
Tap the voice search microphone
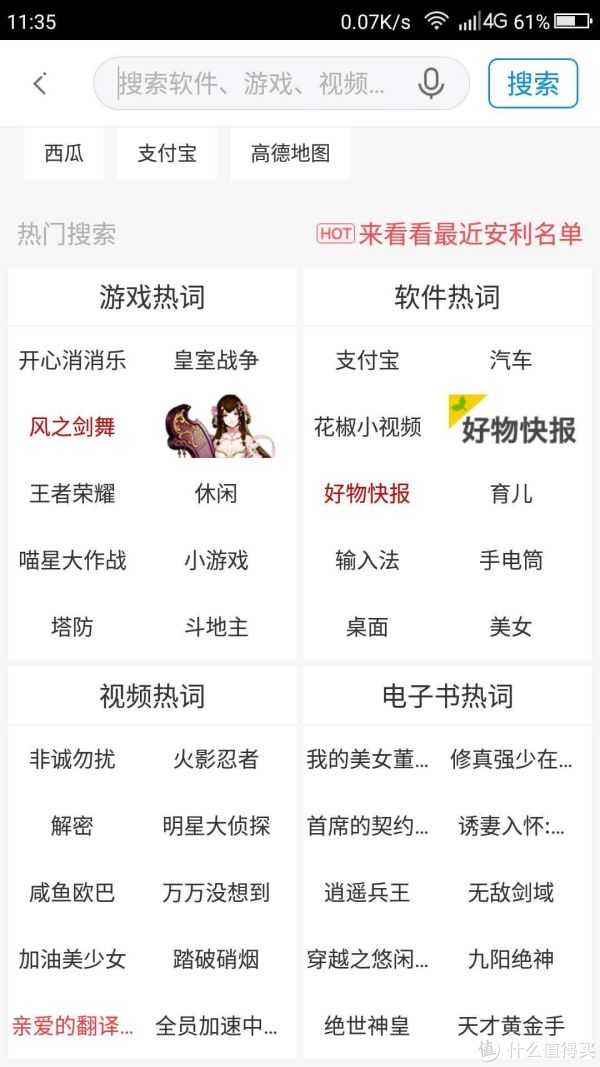[431, 84]
